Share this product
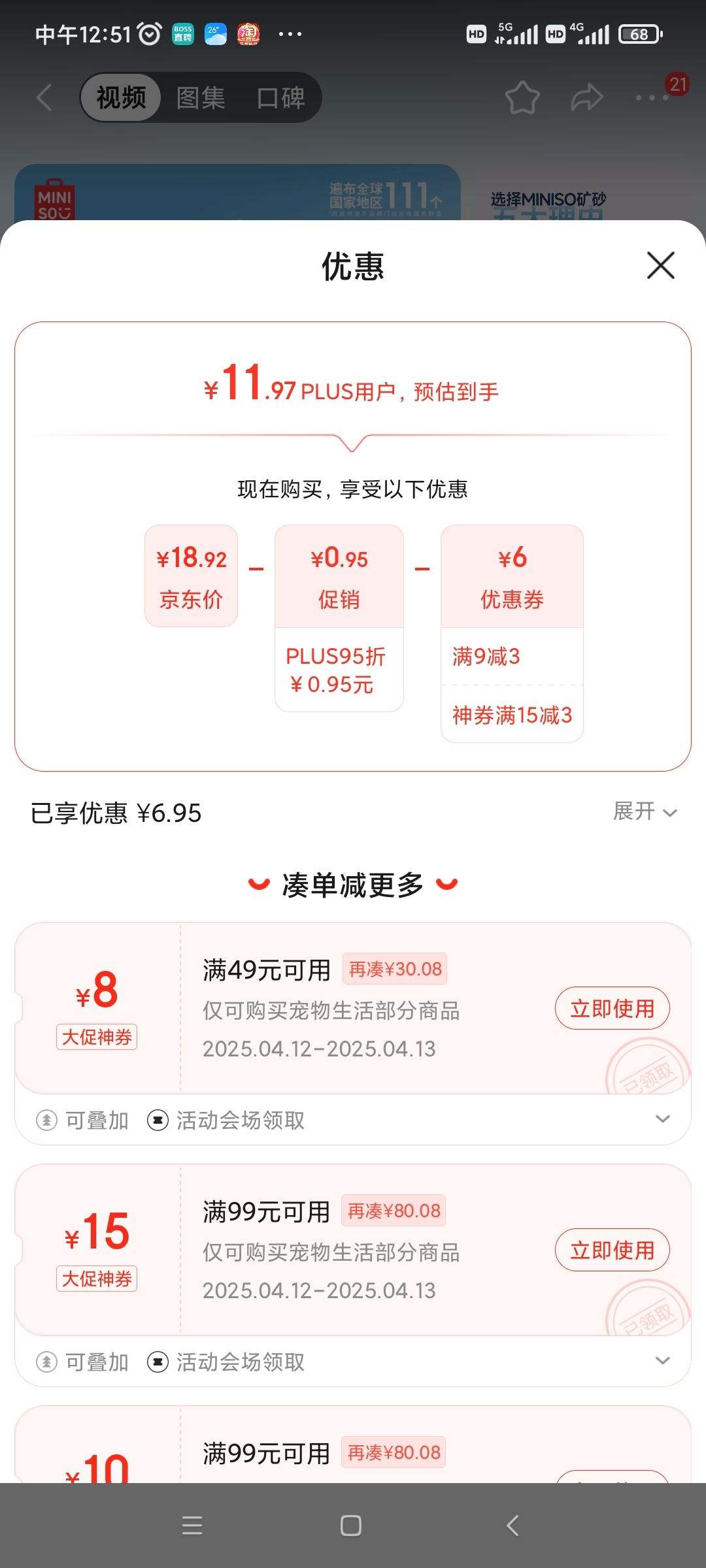Image resolution: width=706 pixels, height=1568 pixels. [586, 98]
